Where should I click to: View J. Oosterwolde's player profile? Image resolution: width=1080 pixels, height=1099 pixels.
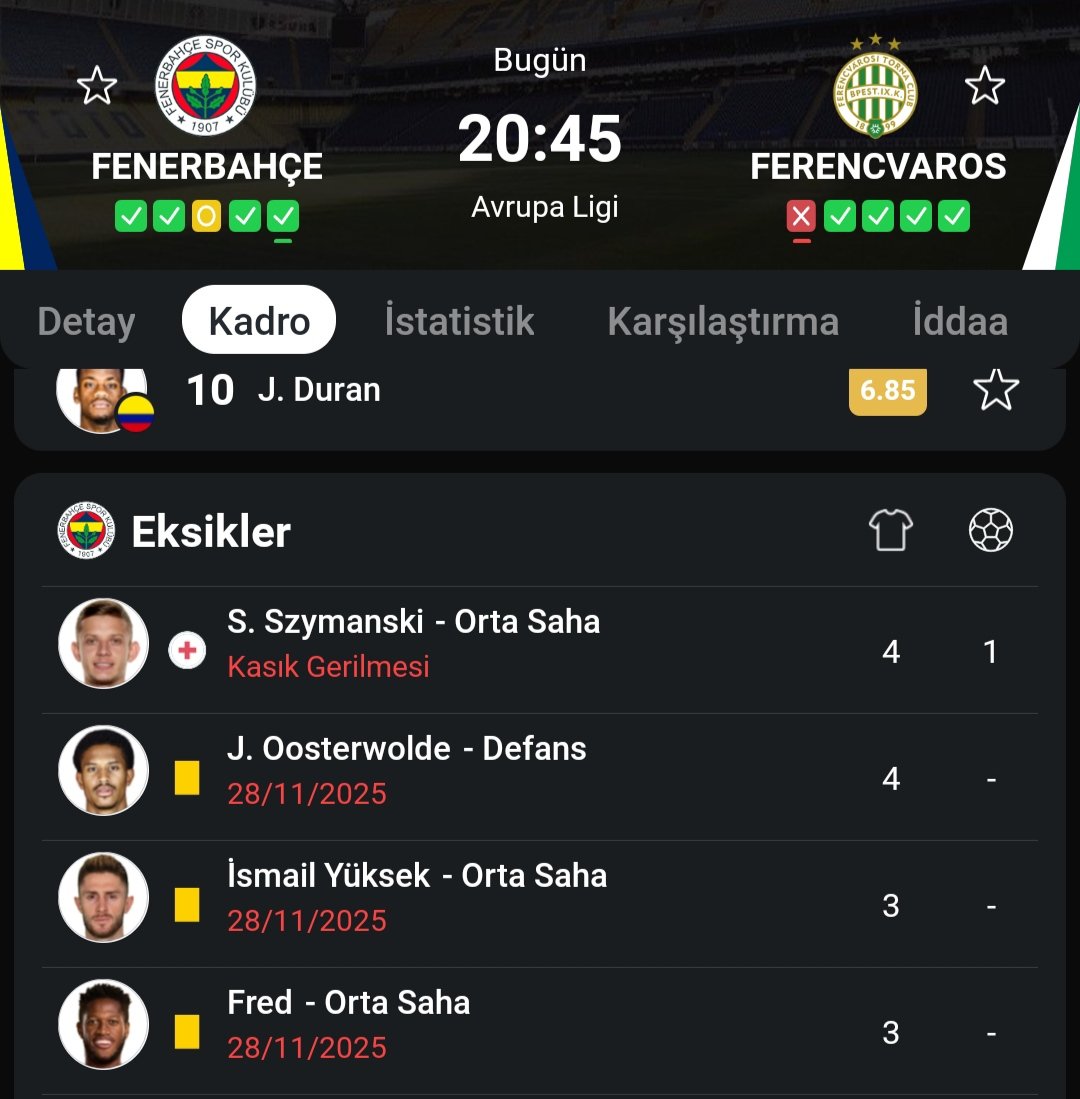click(x=406, y=770)
